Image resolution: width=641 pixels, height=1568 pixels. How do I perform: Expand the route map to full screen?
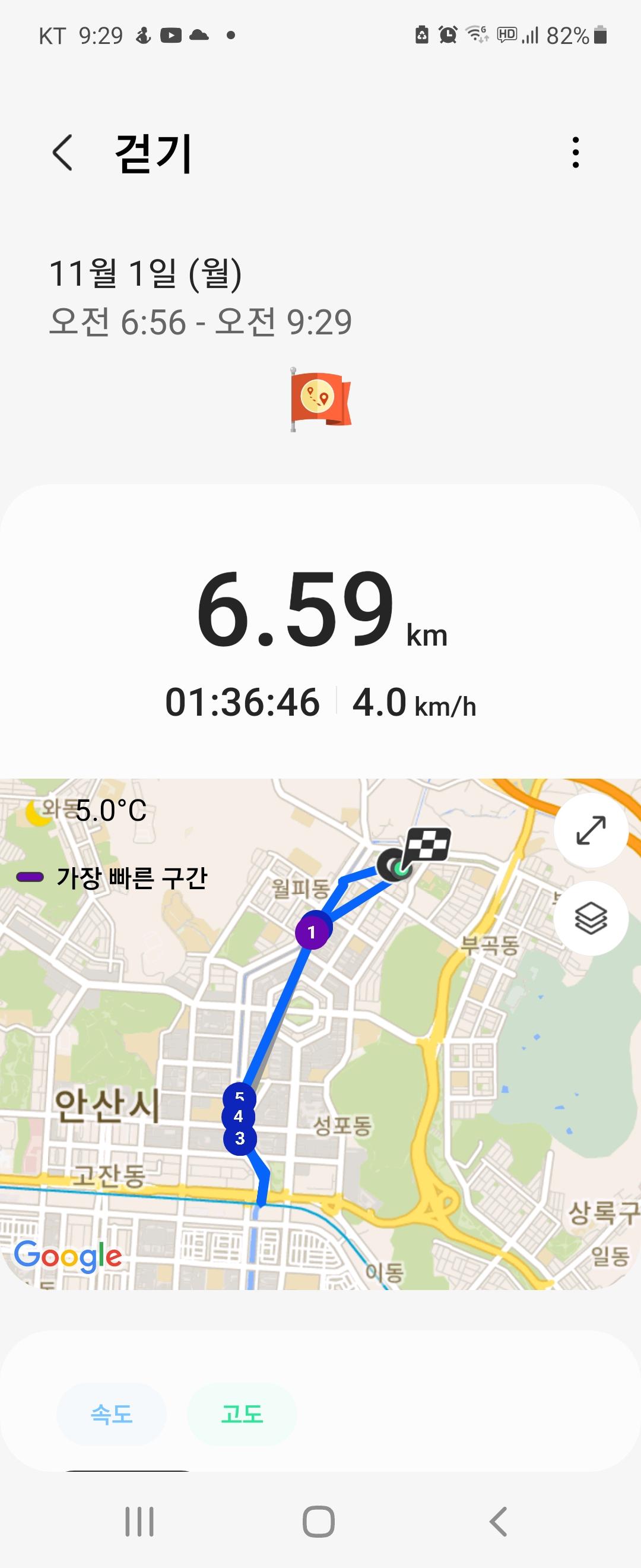click(591, 830)
